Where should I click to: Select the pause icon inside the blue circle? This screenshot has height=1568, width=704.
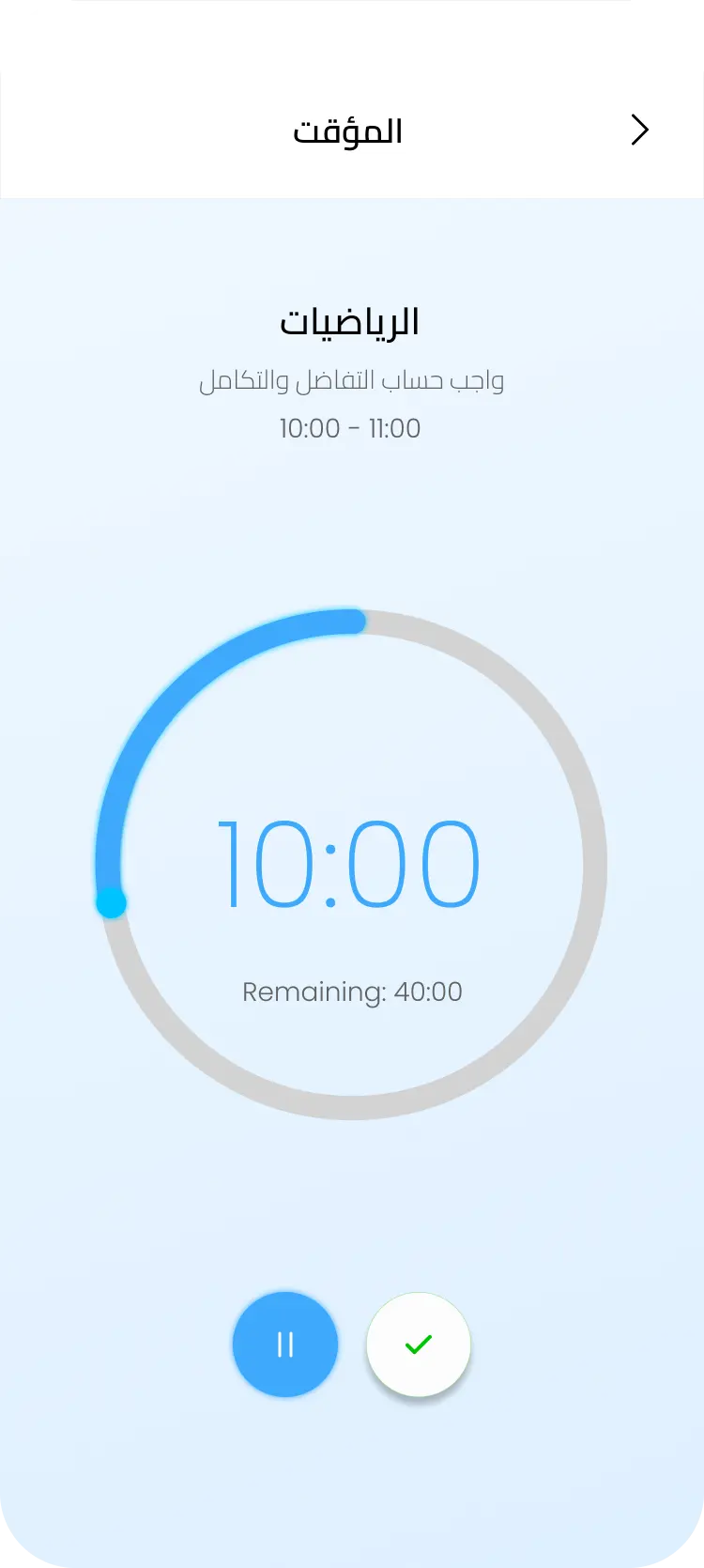285,1345
